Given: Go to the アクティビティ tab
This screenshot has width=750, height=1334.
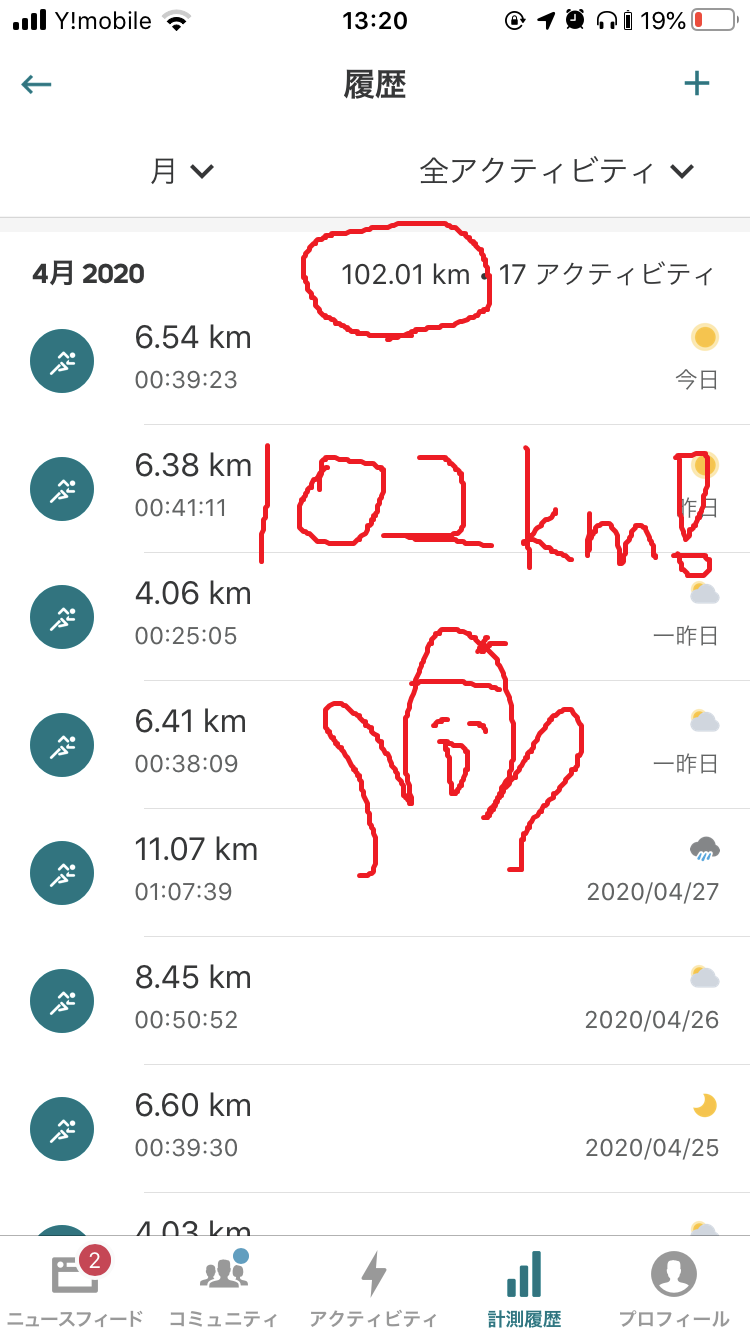Looking at the screenshot, I should 373,1288.
